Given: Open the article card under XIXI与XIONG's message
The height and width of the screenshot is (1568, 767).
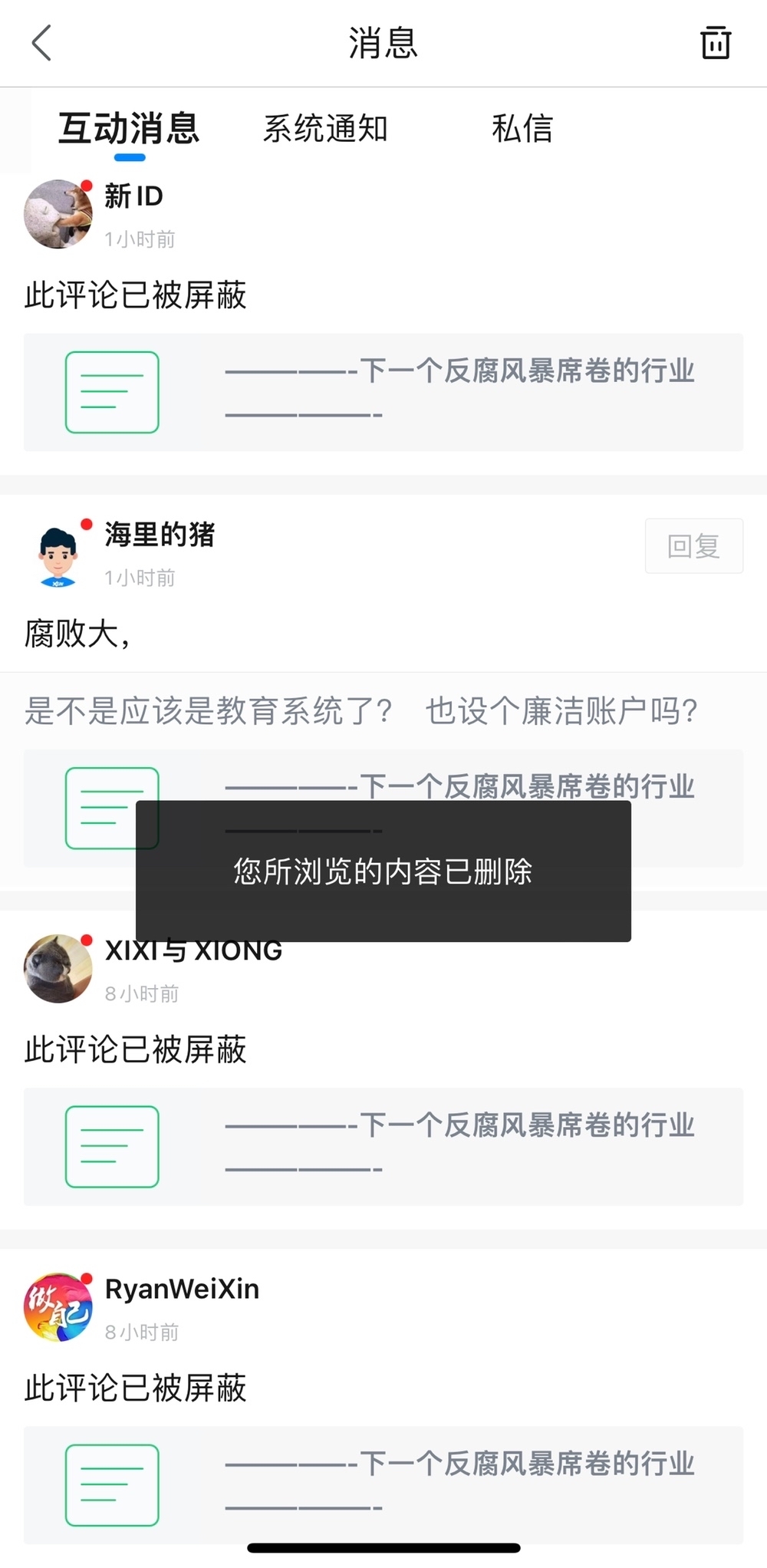Looking at the screenshot, I should point(383,1147).
